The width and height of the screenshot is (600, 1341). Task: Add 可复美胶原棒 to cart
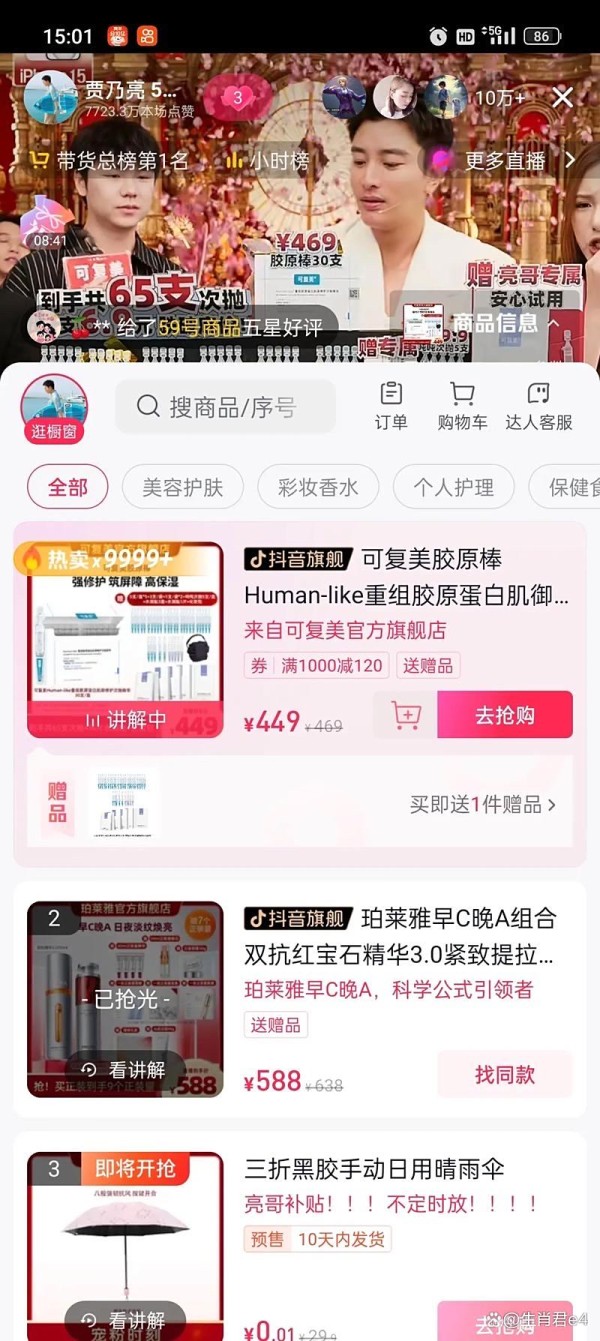pyautogui.click(x=405, y=715)
